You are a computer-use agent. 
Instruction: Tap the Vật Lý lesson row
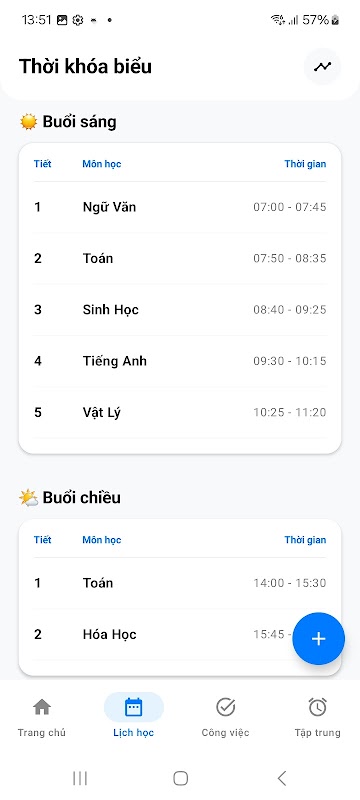tap(180, 412)
